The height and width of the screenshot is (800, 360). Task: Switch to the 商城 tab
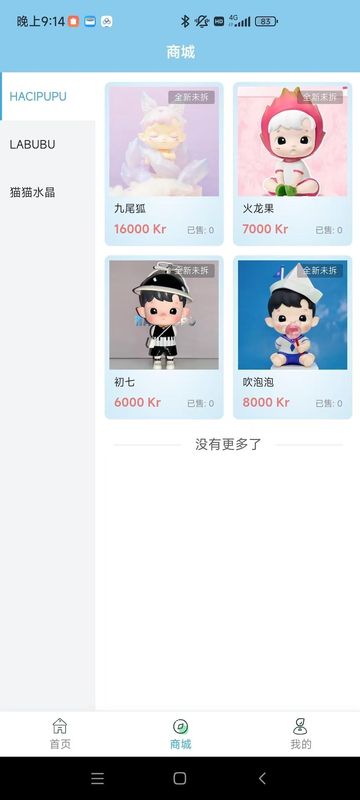[180, 734]
